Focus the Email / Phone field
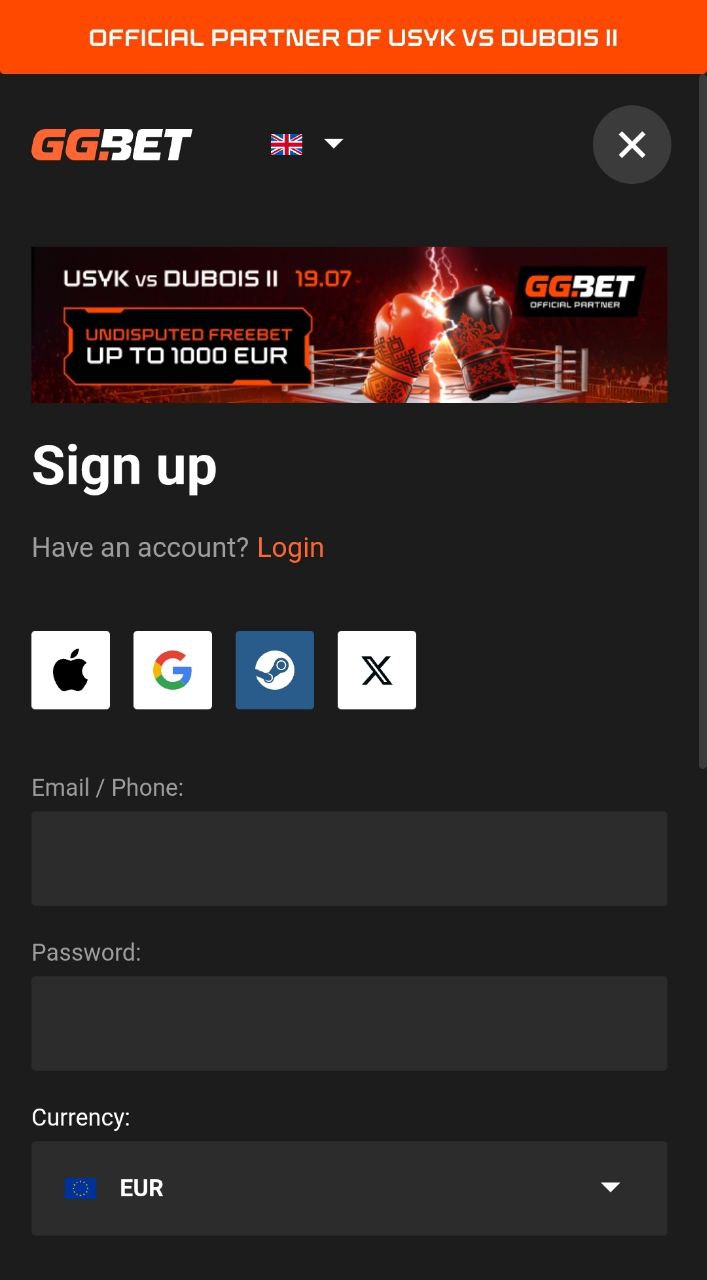This screenshot has width=707, height=1280. click(x=349, y=859)
